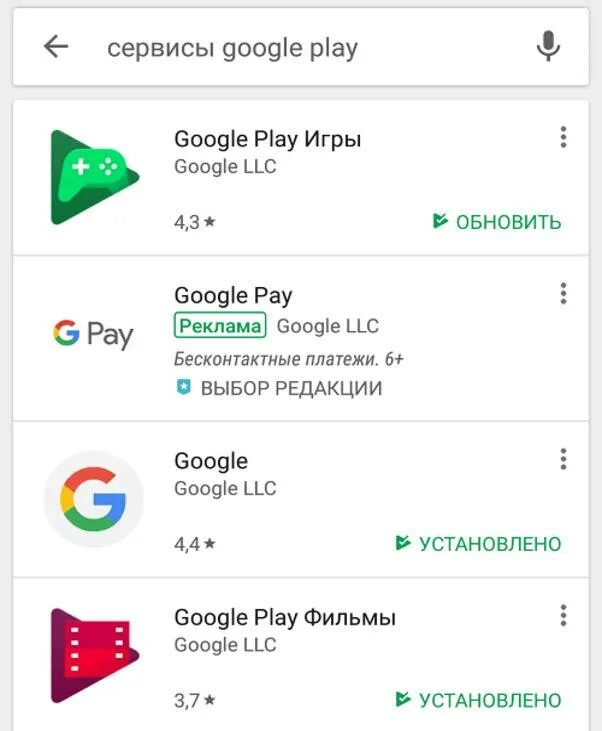
Task: Go back from search results
Action: tap(56, 47)
